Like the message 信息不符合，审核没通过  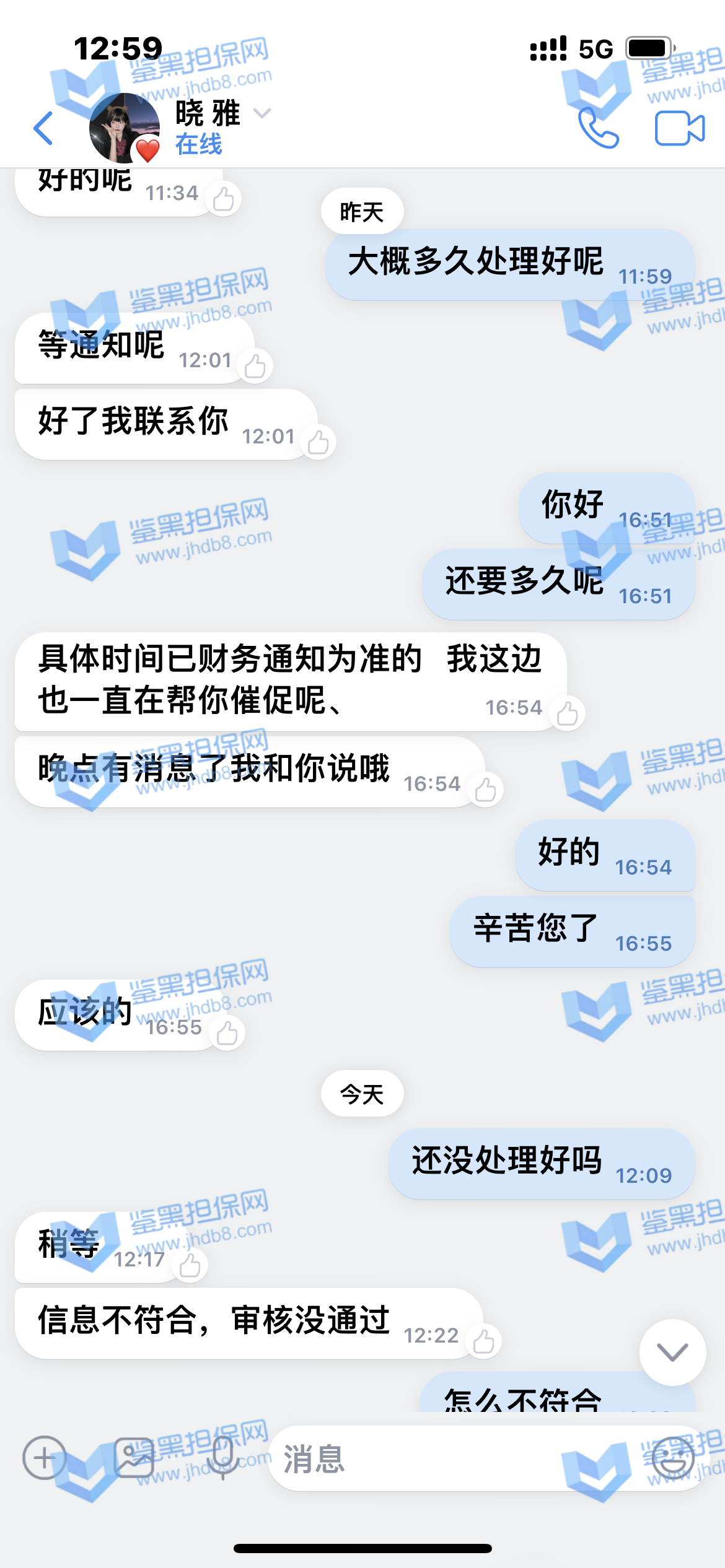pyautogui.click(x=483, y=1341)
